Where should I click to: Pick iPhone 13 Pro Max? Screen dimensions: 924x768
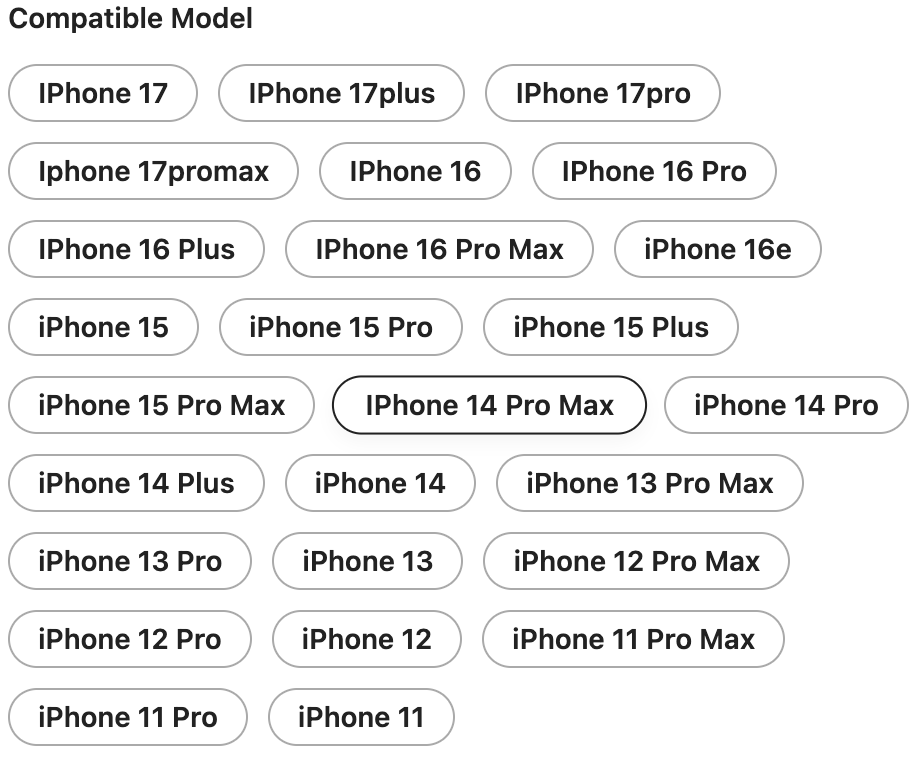(x=649, y=484)
